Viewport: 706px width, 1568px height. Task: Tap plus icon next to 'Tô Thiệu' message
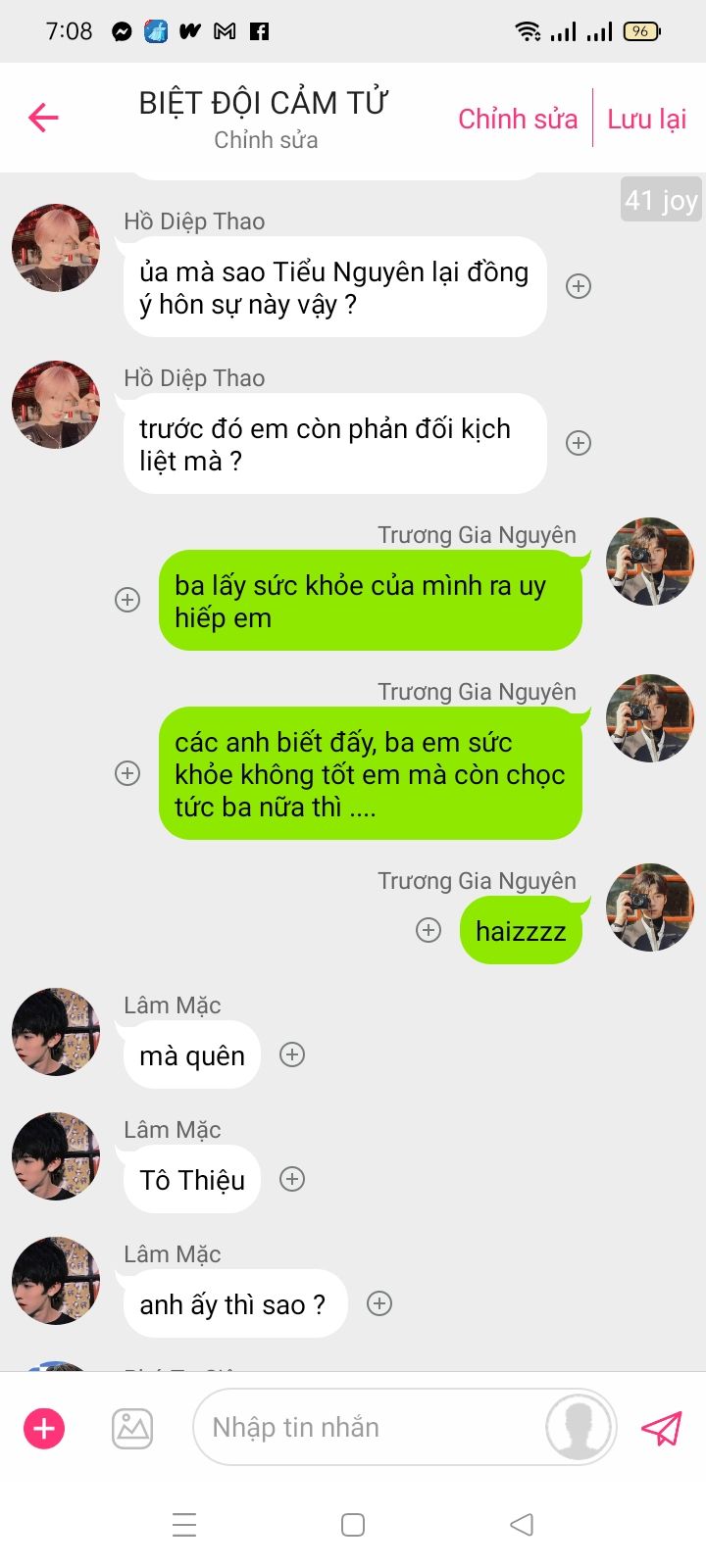(x=292, y=1179)
